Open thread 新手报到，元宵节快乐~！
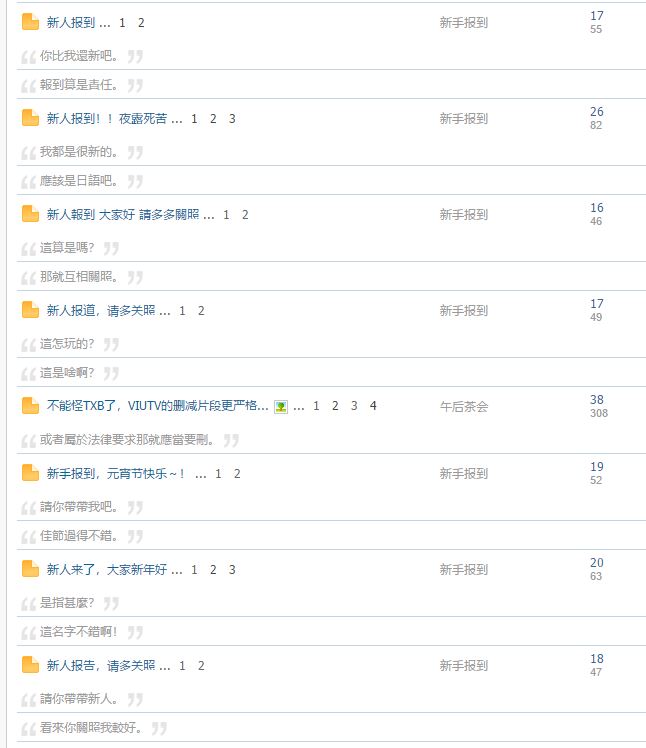This screenshot has height=748, width=646. click(x=116, y=474)
